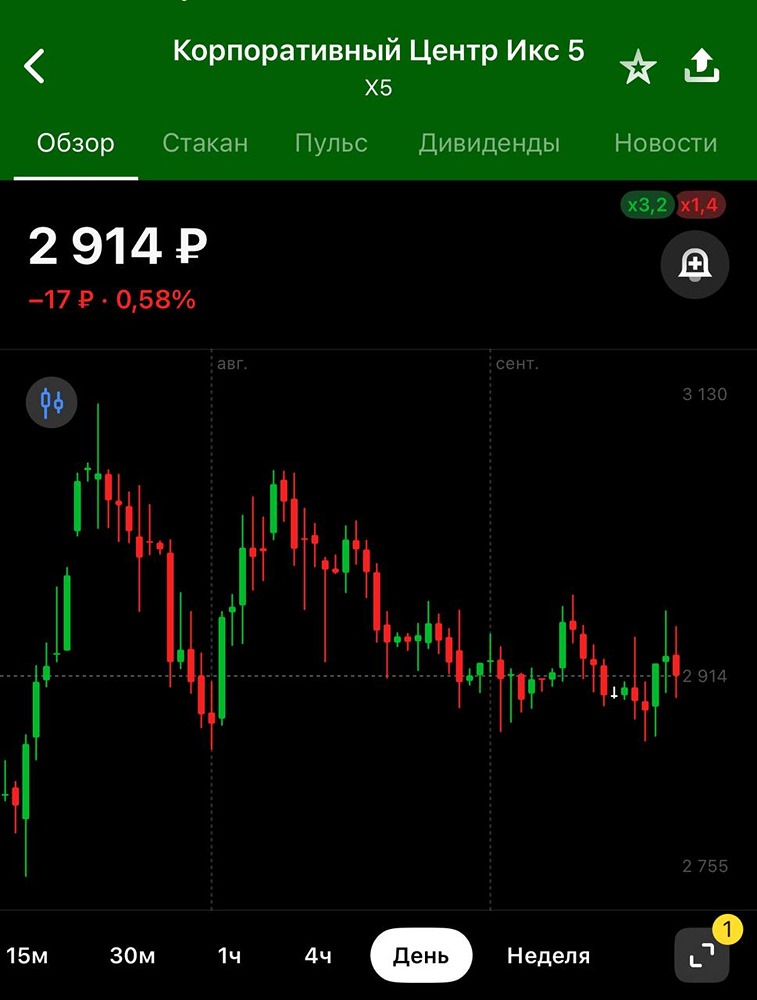View the Дивиденды tab
Screen dimensions: 757x1000
489,143
